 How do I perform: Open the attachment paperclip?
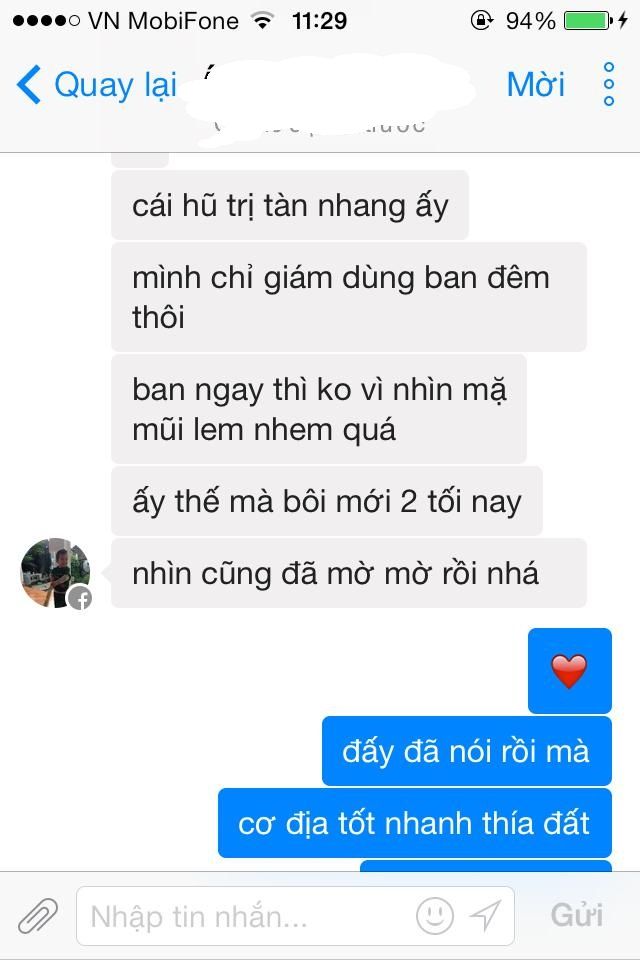(x=38, y=915)
